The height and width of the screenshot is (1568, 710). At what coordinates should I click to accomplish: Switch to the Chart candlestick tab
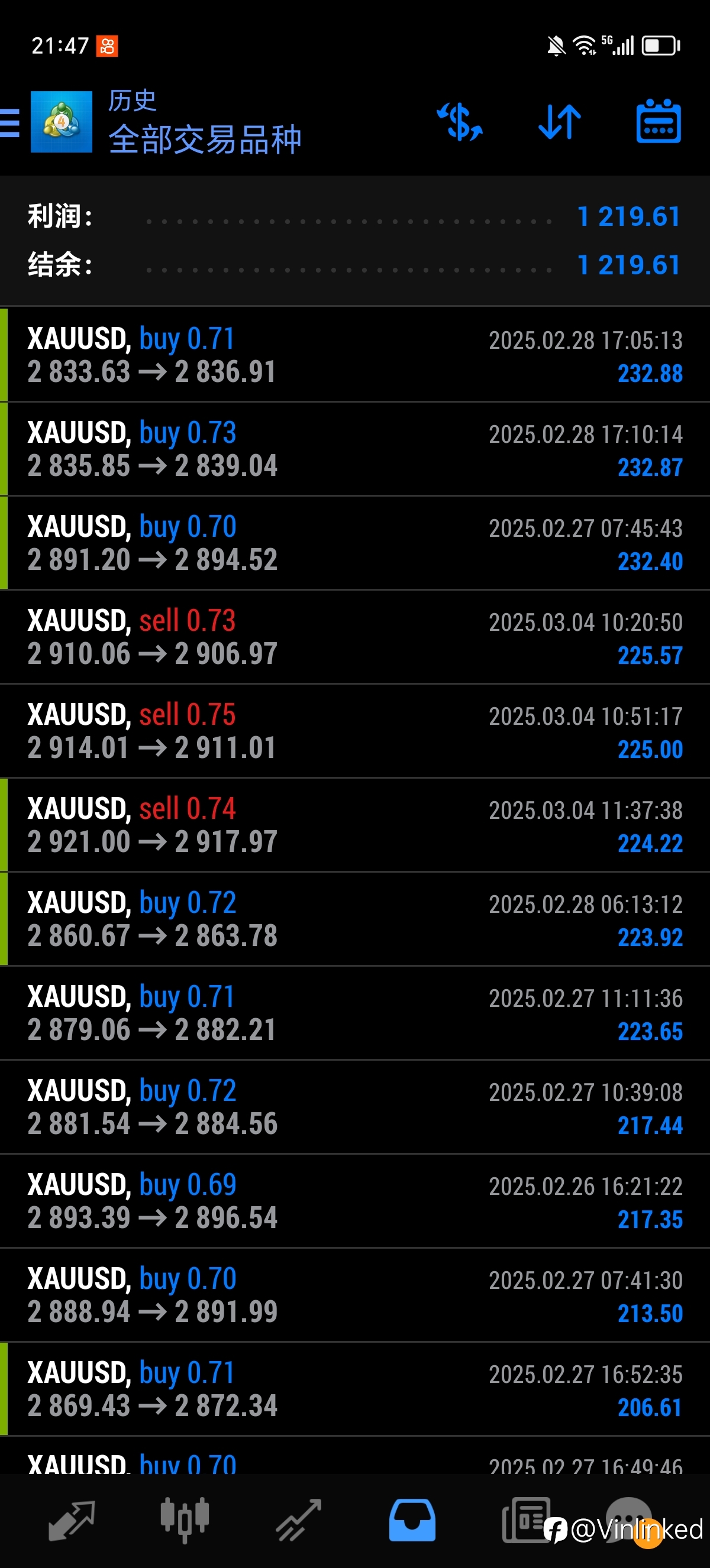185,1520
